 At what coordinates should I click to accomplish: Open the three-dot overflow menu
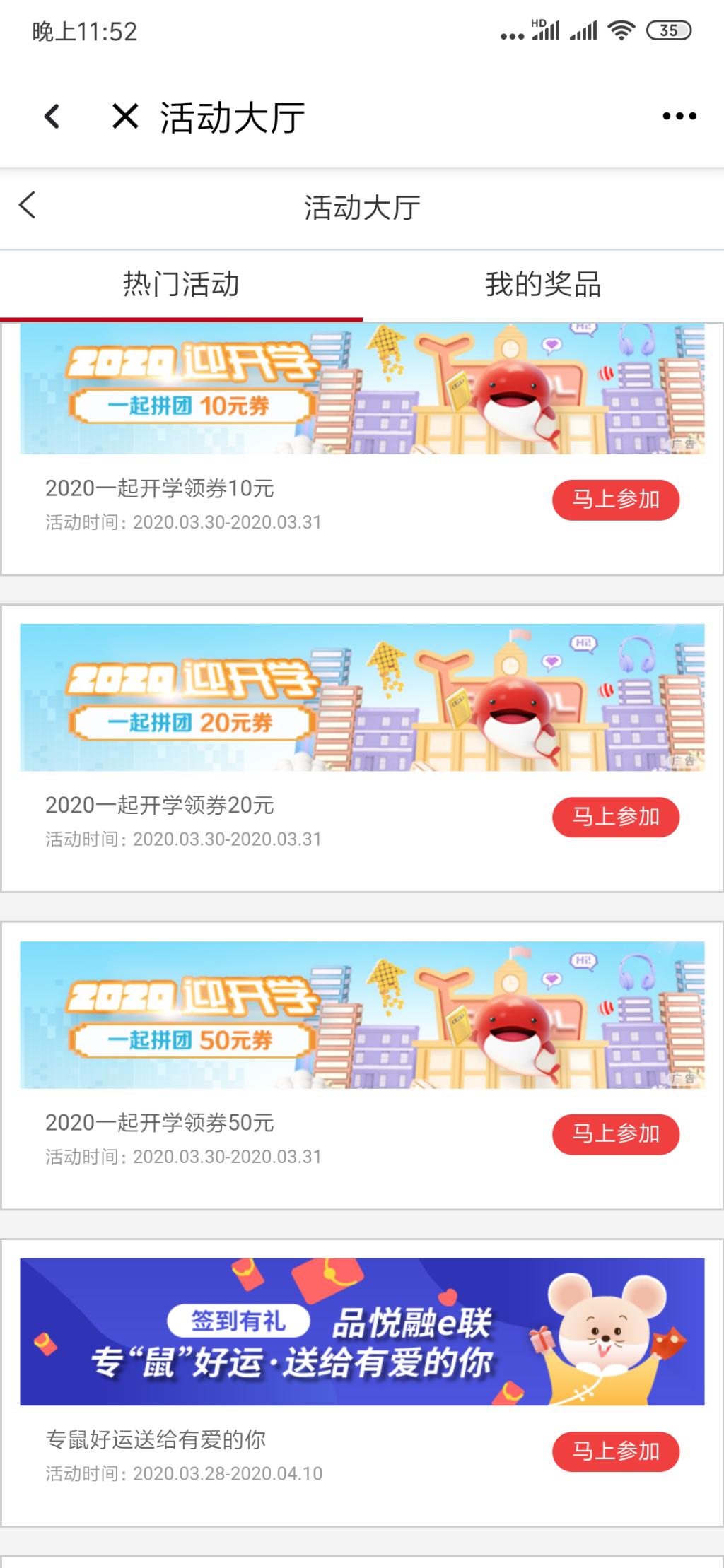(679, 117)
